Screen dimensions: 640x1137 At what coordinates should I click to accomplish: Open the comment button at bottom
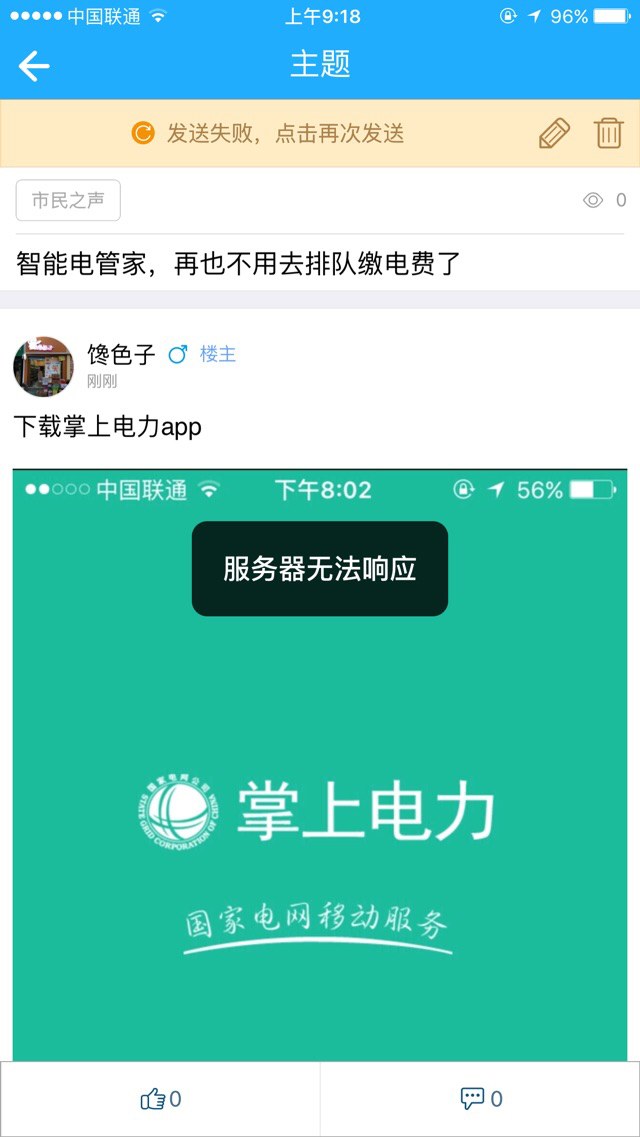point(480,1099)
